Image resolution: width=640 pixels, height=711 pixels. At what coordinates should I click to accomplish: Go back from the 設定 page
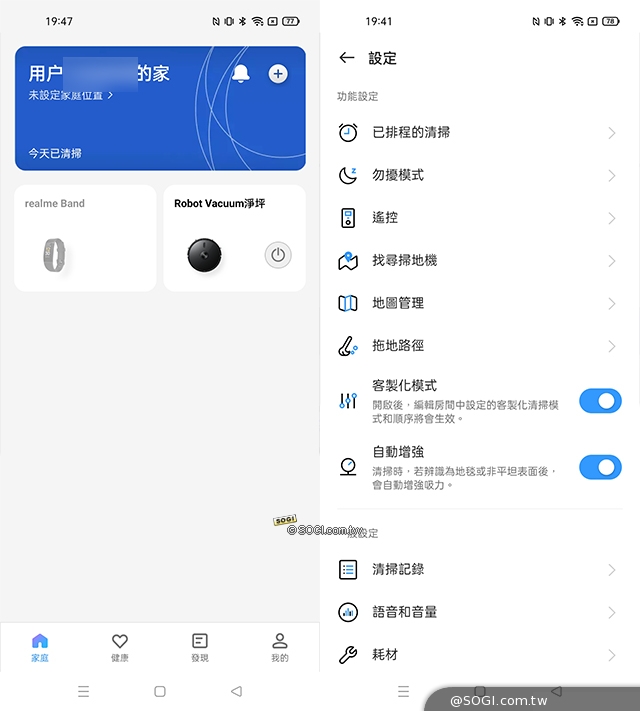tap(347, 58)
